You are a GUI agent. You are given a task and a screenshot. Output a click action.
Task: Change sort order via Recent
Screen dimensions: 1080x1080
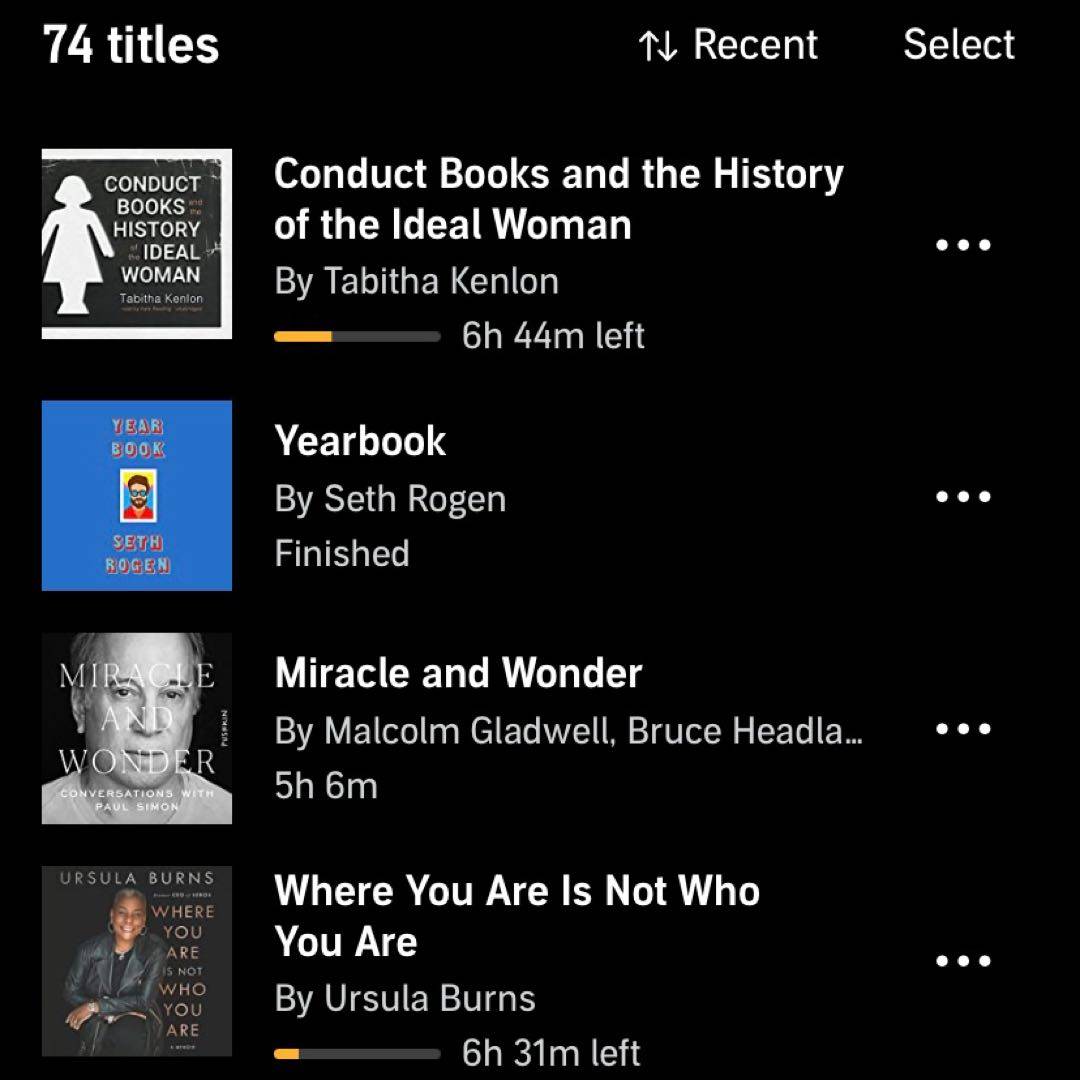point(728,45)
